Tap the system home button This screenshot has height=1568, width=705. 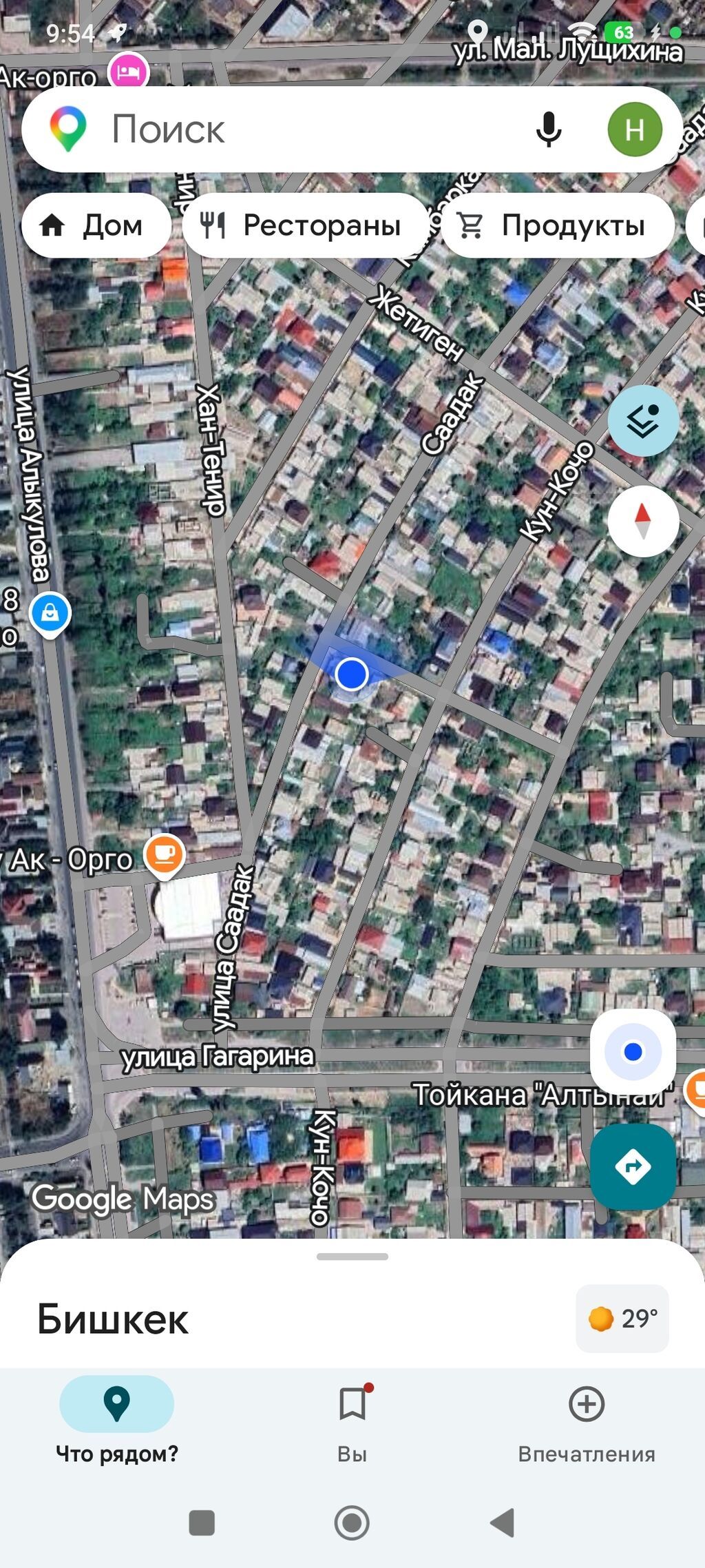pos(352,1523)
